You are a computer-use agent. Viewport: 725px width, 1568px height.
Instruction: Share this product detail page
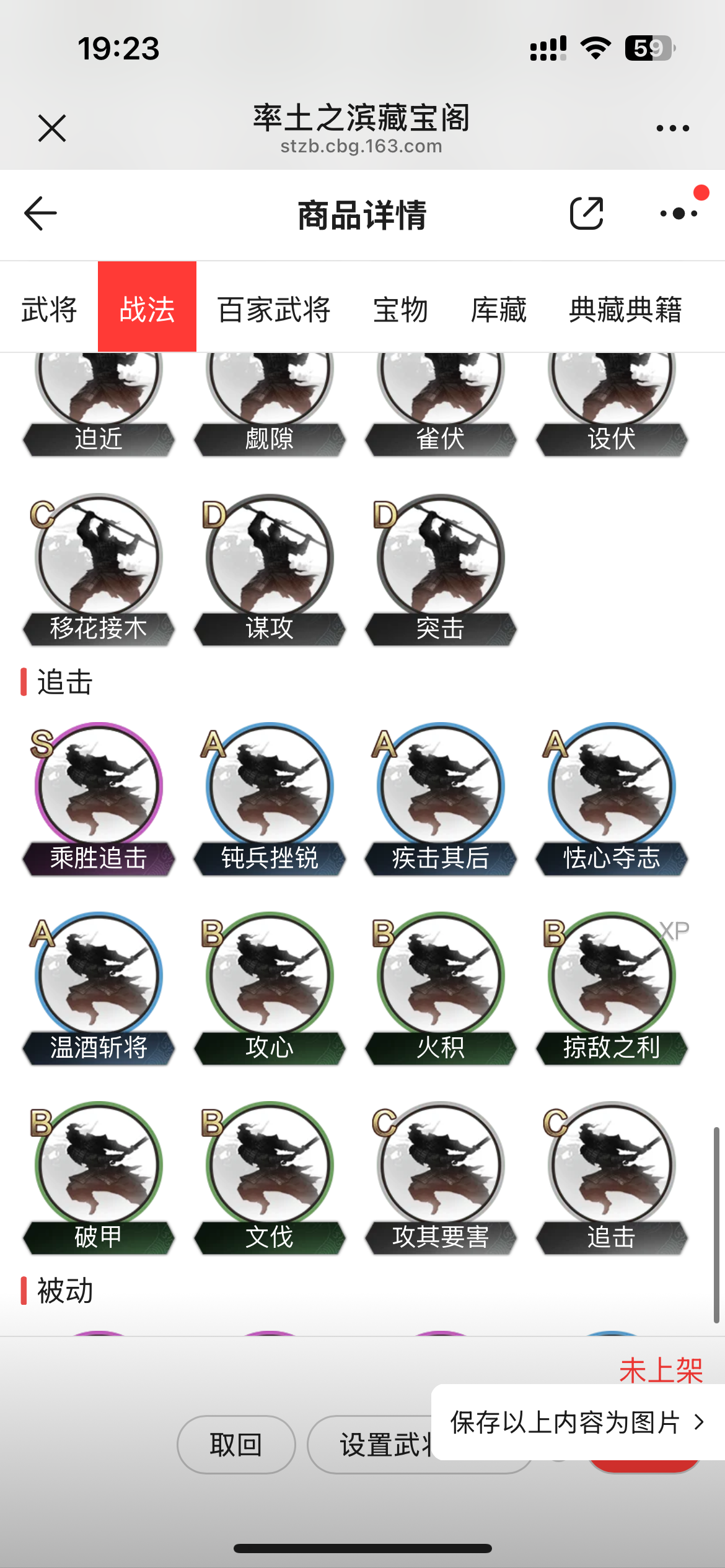click(586, 214)
